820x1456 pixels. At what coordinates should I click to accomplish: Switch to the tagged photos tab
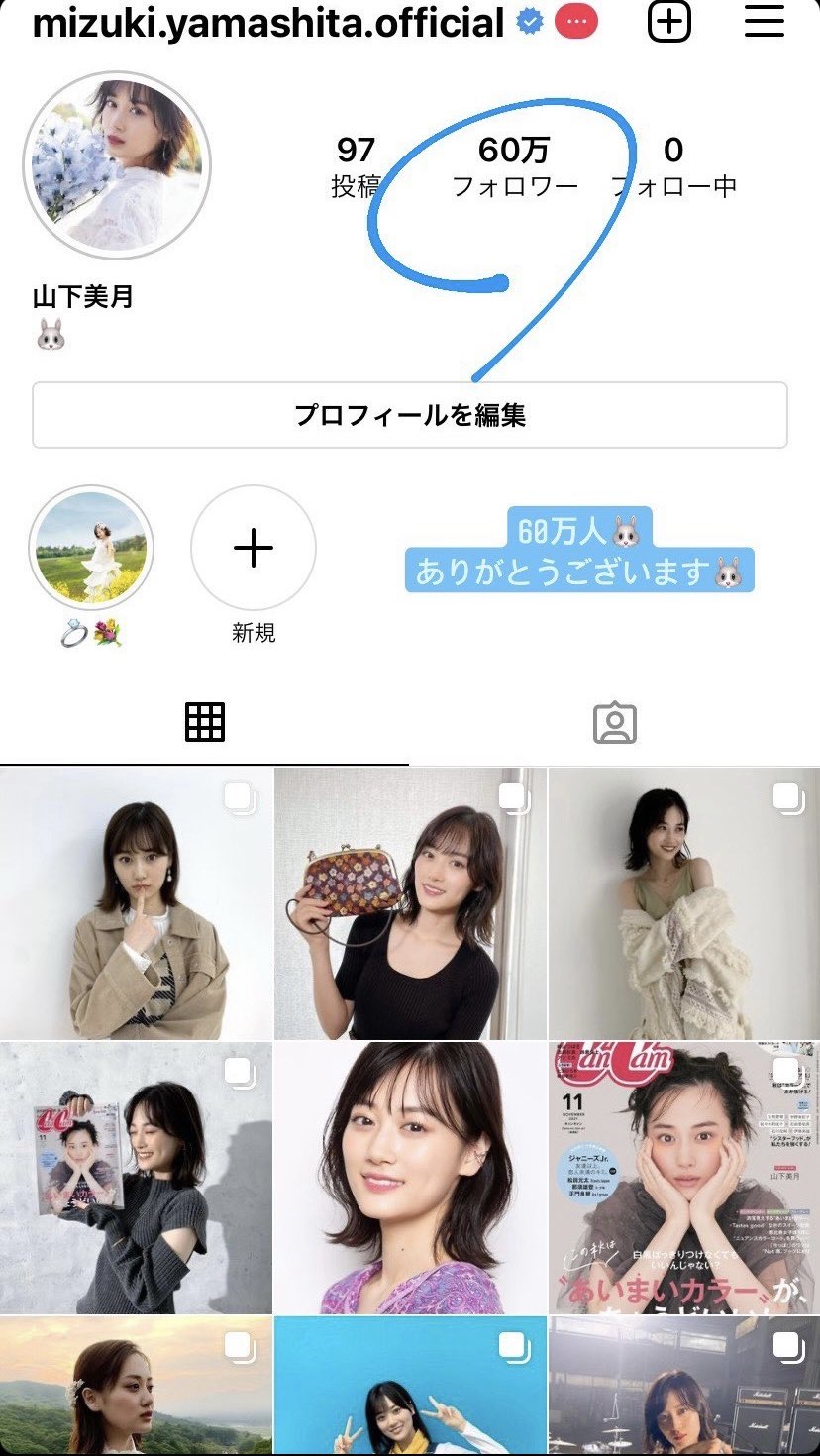click(x=615, y=723)
